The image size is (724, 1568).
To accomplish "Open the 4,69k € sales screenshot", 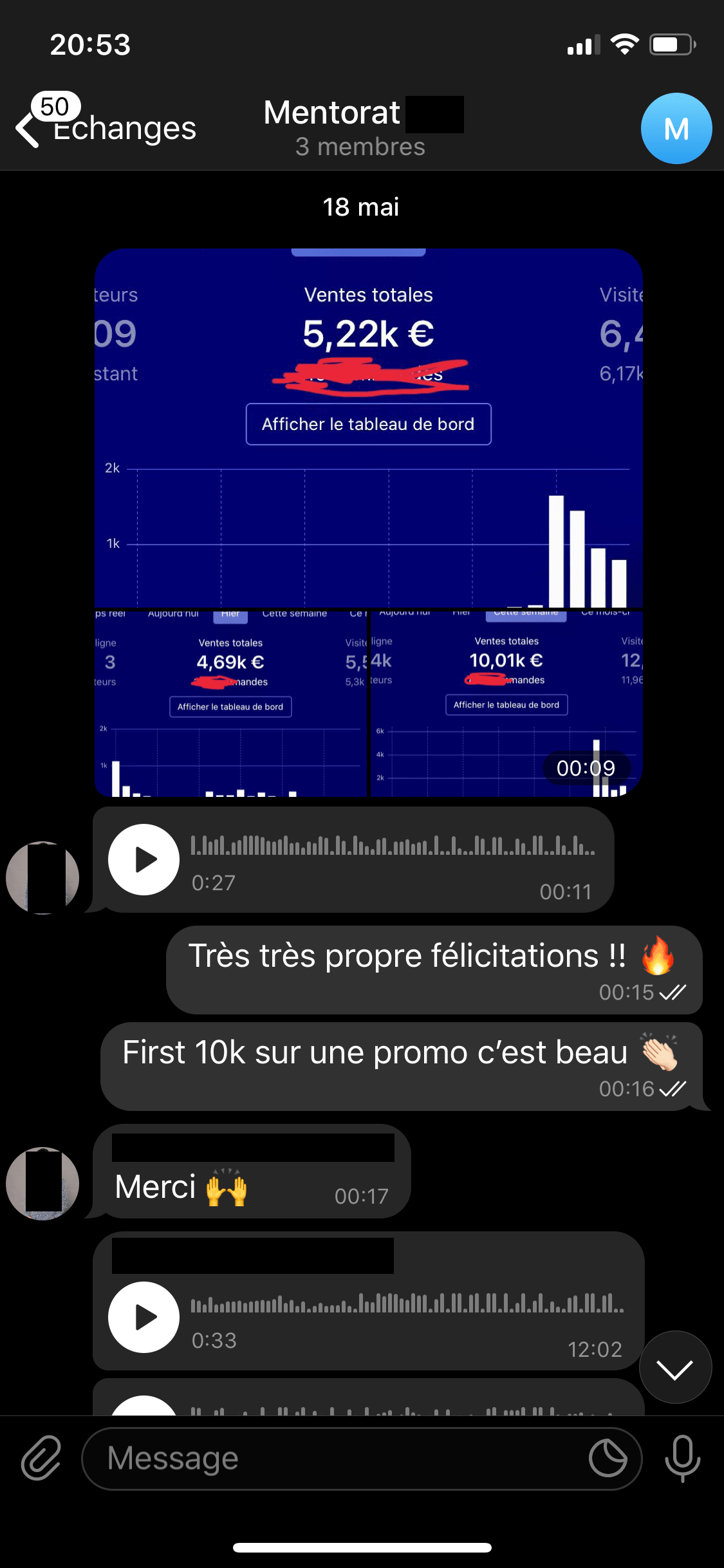I will pyautogui.click(x=230, y=703).
